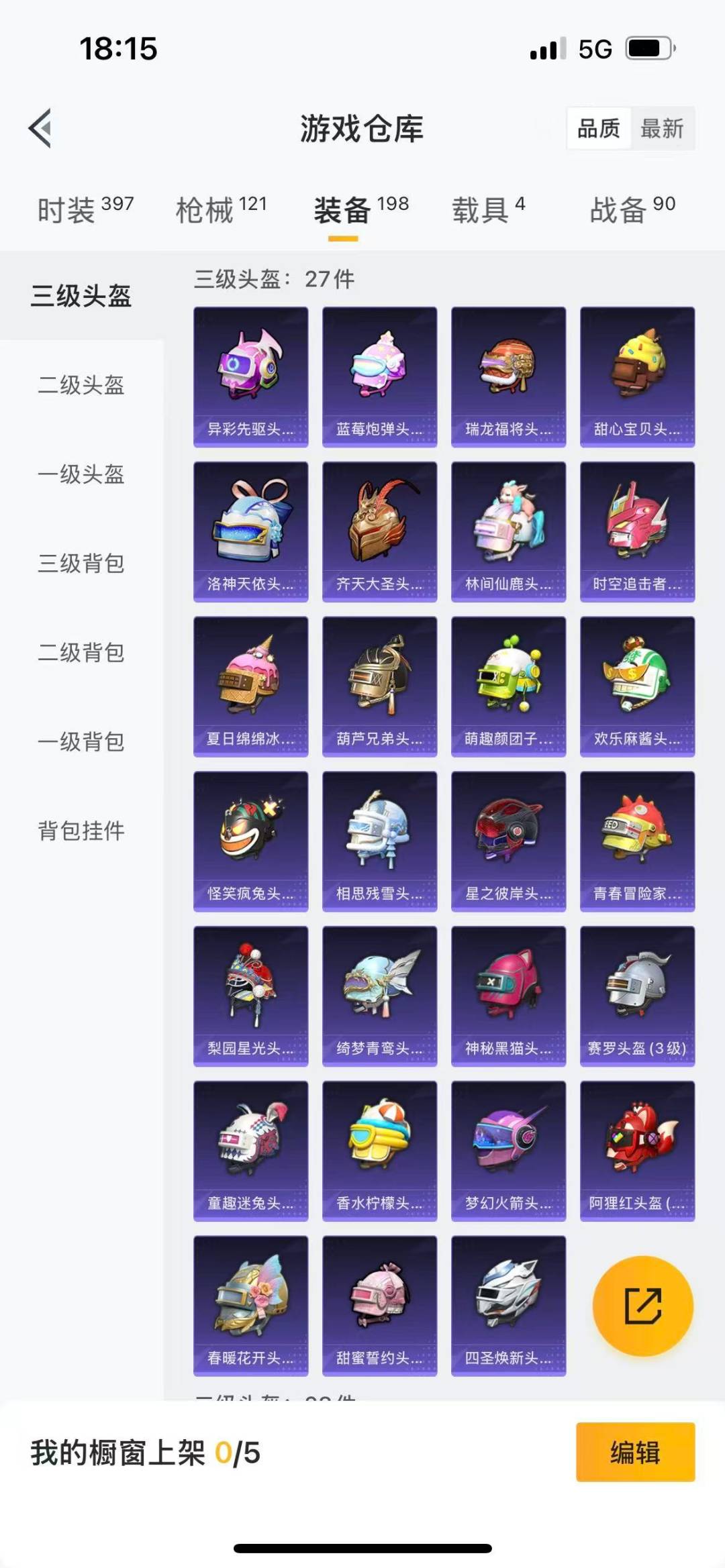Sort by 品质
Viewport: 725px width, 1568px height.
point(598,128)
